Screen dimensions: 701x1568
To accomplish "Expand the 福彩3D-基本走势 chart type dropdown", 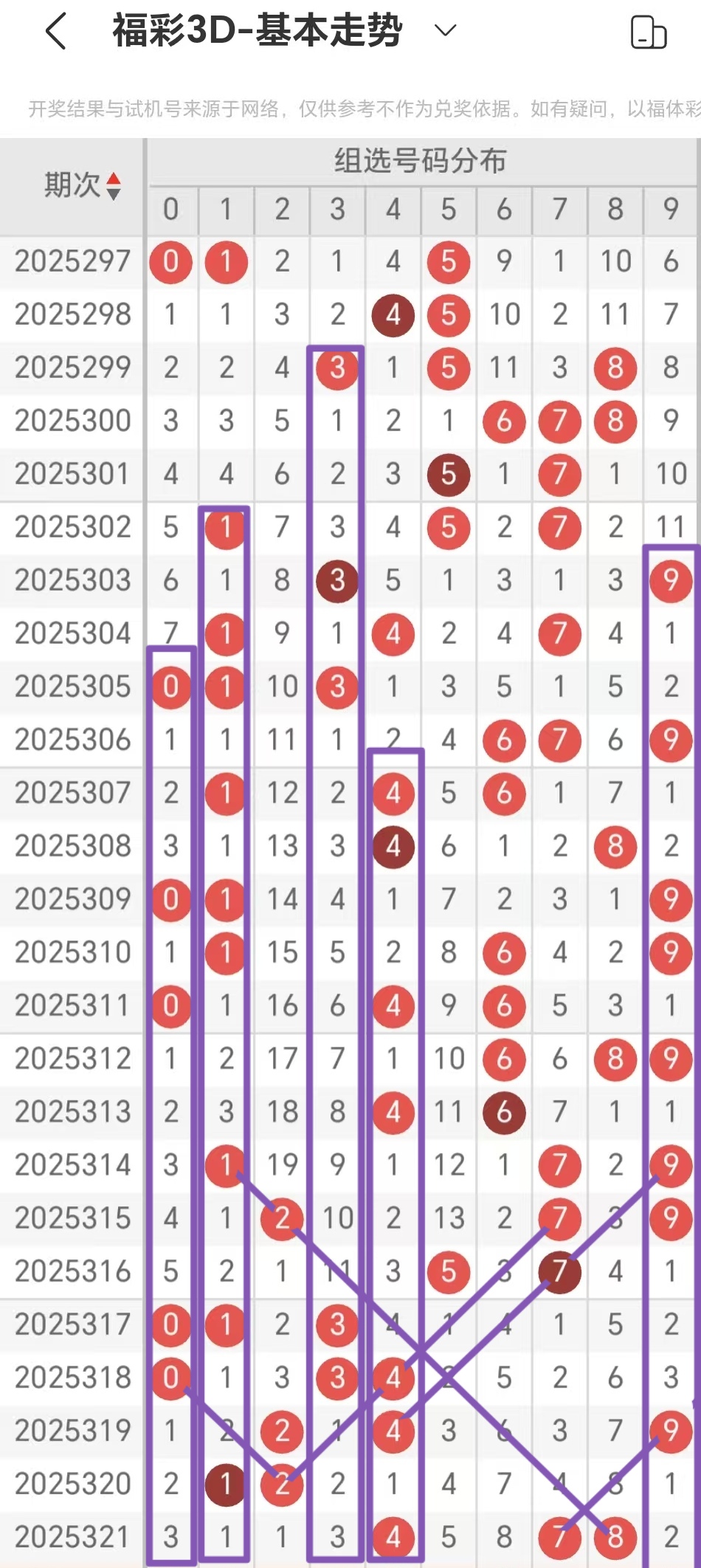I will (x=445, y=31).
